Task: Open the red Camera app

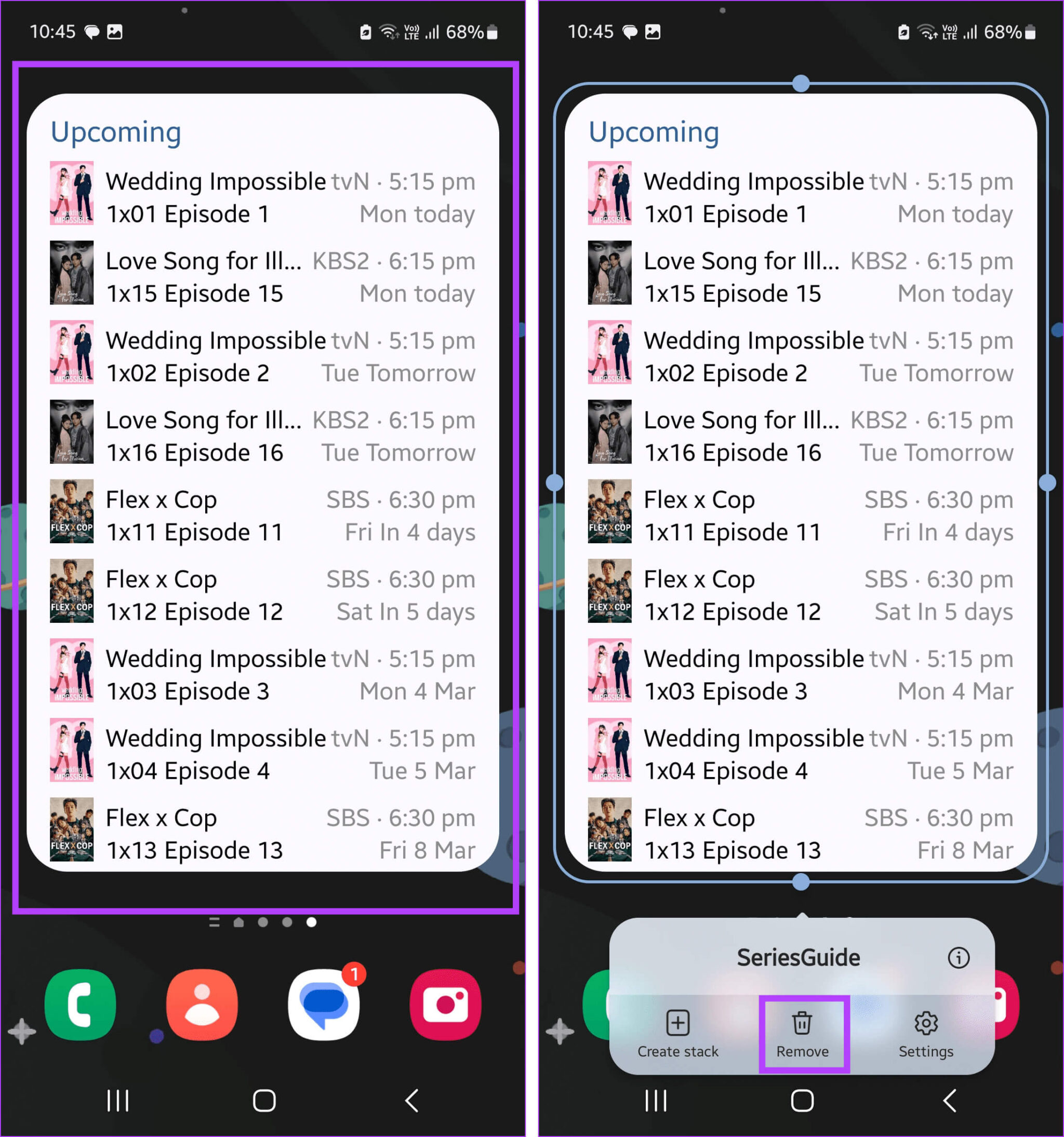Action: pyautogui.click(x=445, y=1005)
